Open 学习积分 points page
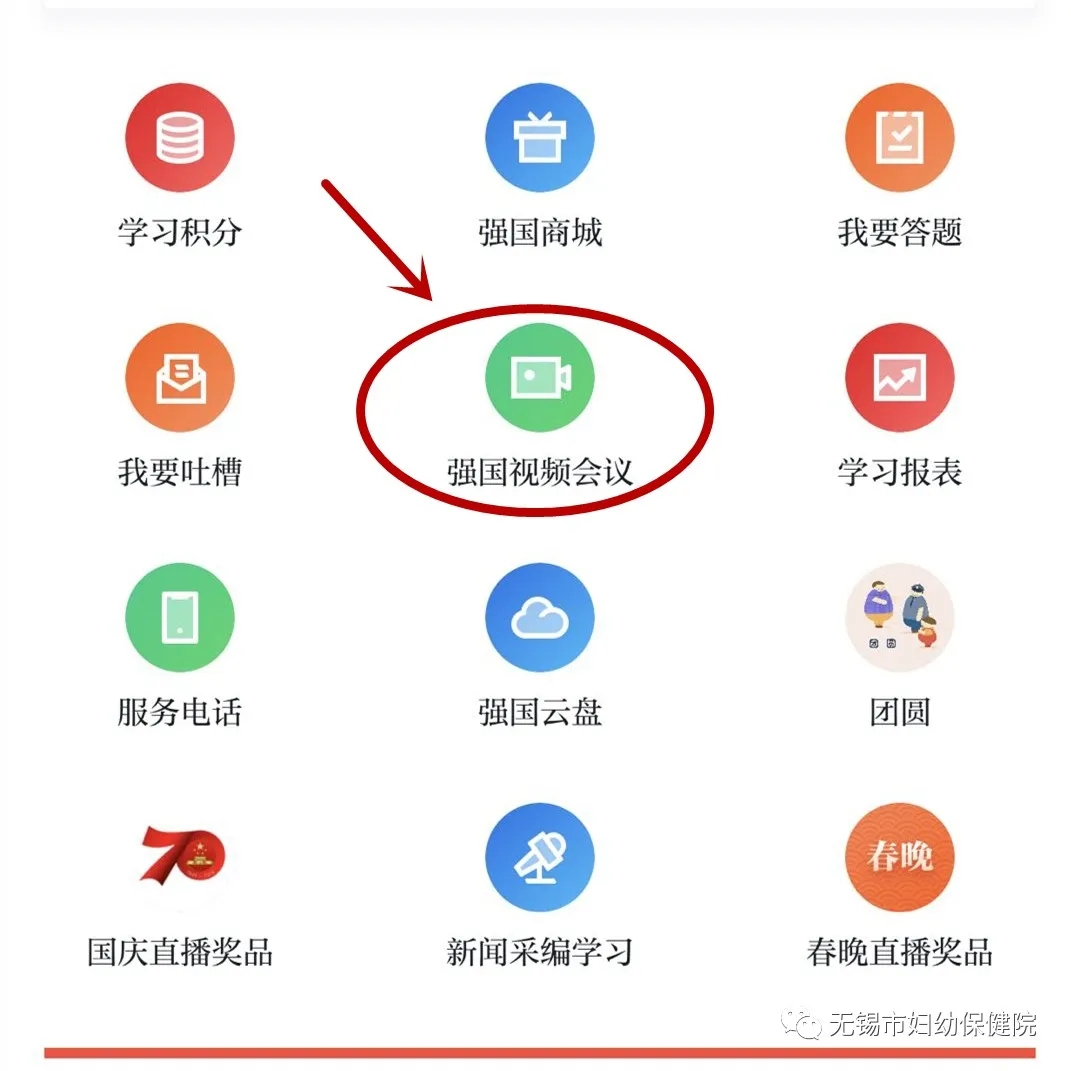The image size is (1071, 1071). (x=180, y=138)
